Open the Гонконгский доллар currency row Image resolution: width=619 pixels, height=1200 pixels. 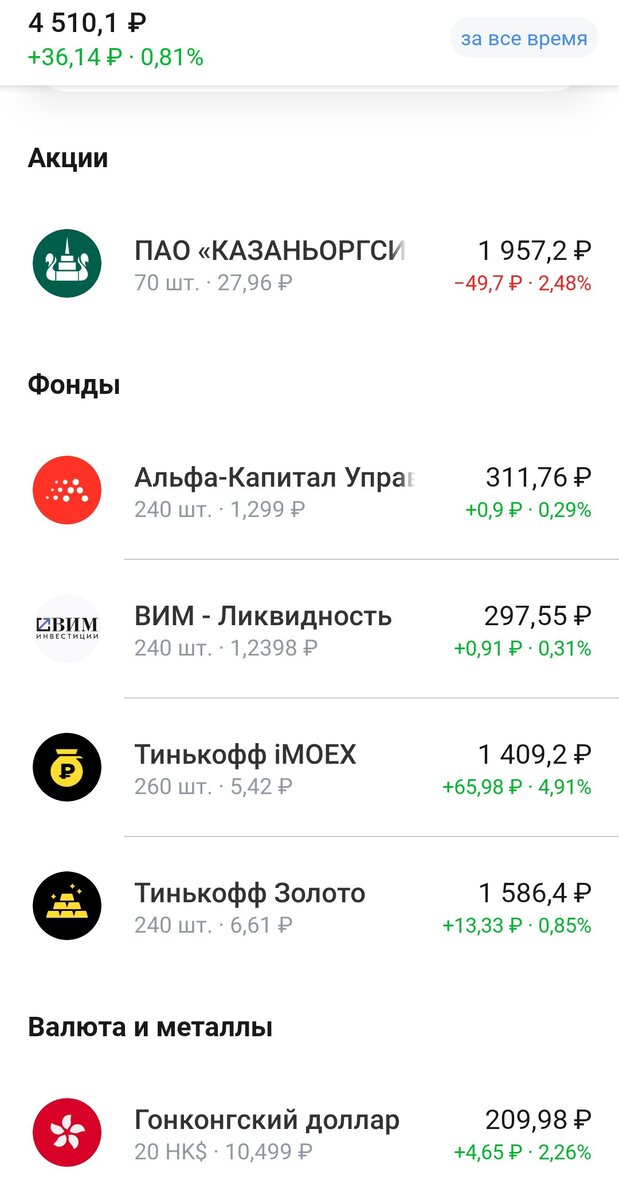pos(310,1133)
